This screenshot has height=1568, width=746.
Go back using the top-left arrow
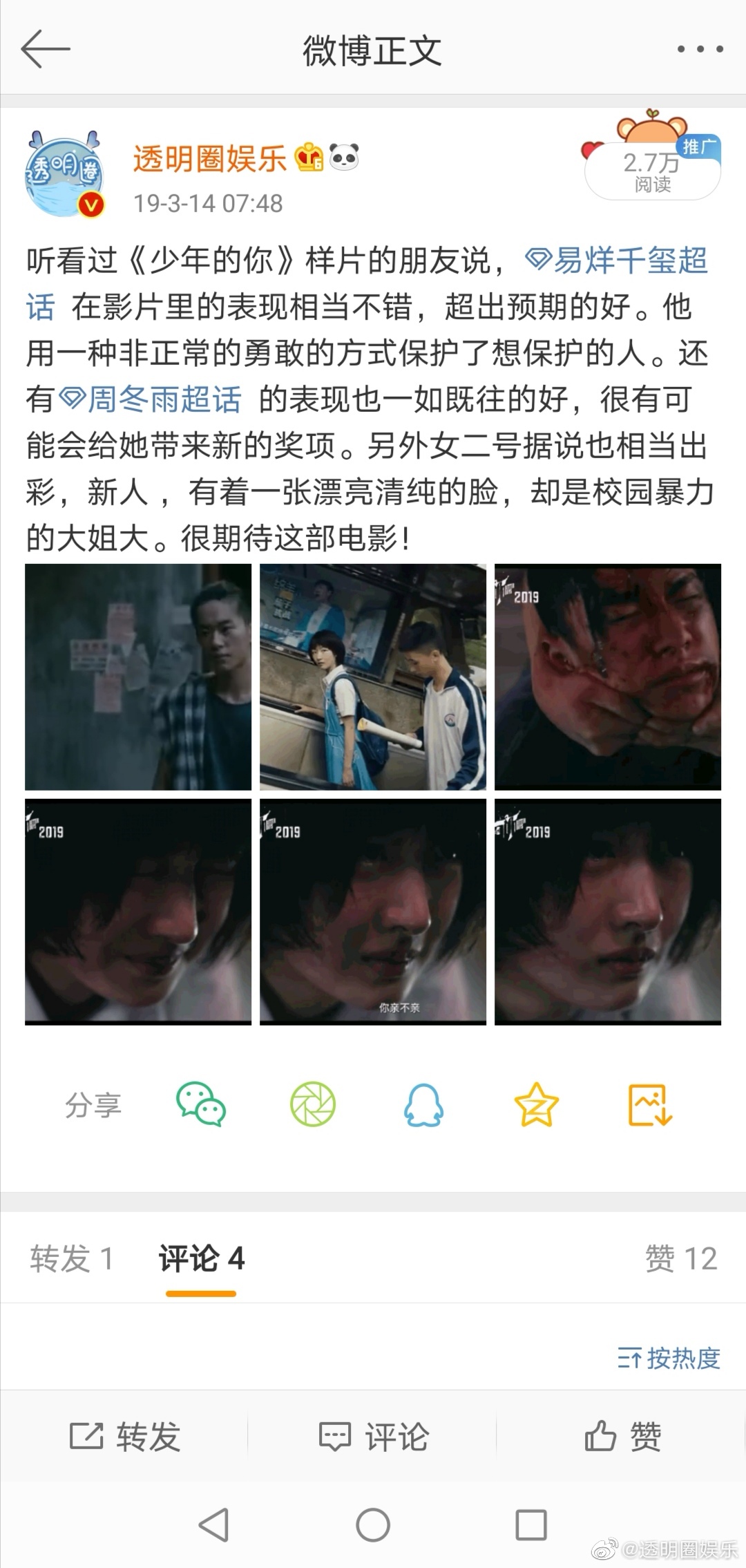[46, 49]
